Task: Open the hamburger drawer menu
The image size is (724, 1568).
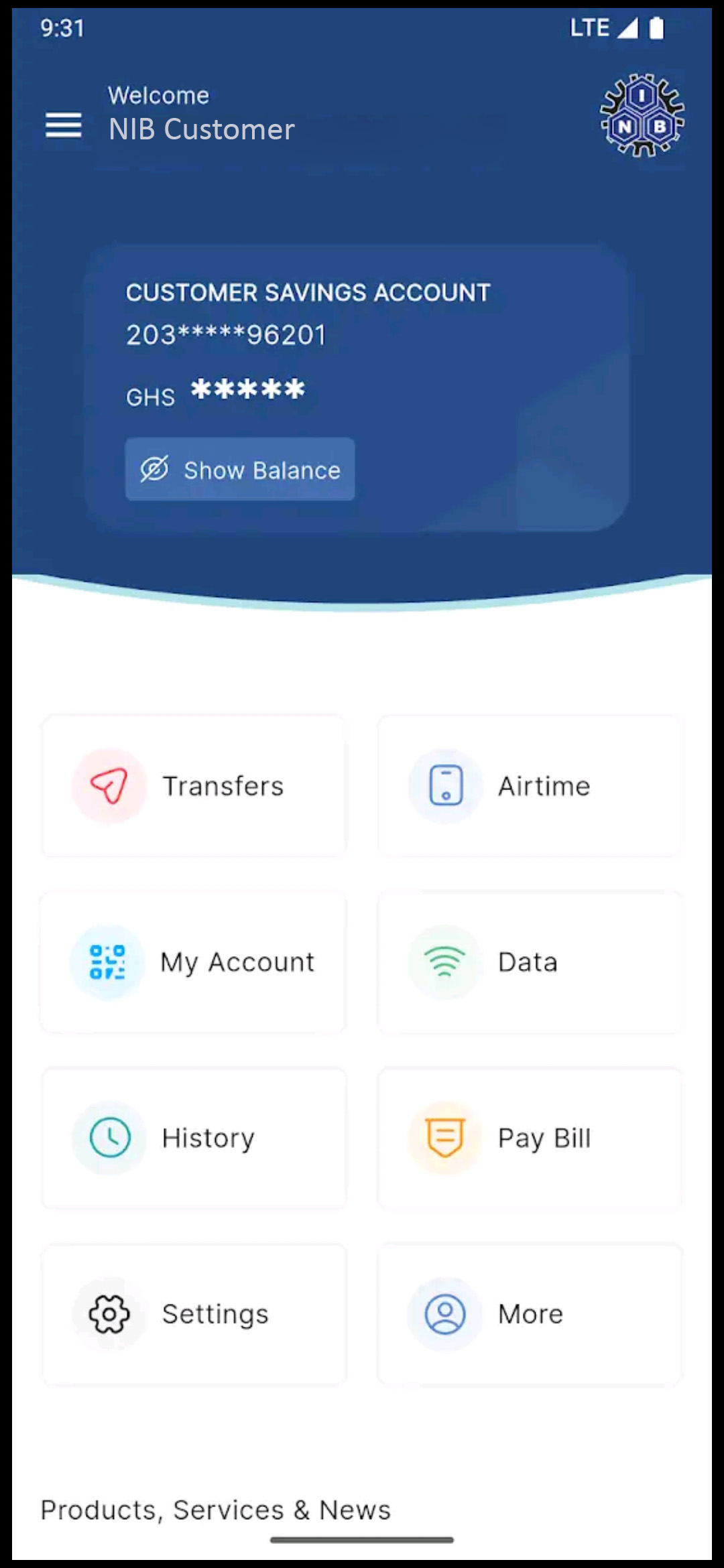Action: click(x=63, y=125)
